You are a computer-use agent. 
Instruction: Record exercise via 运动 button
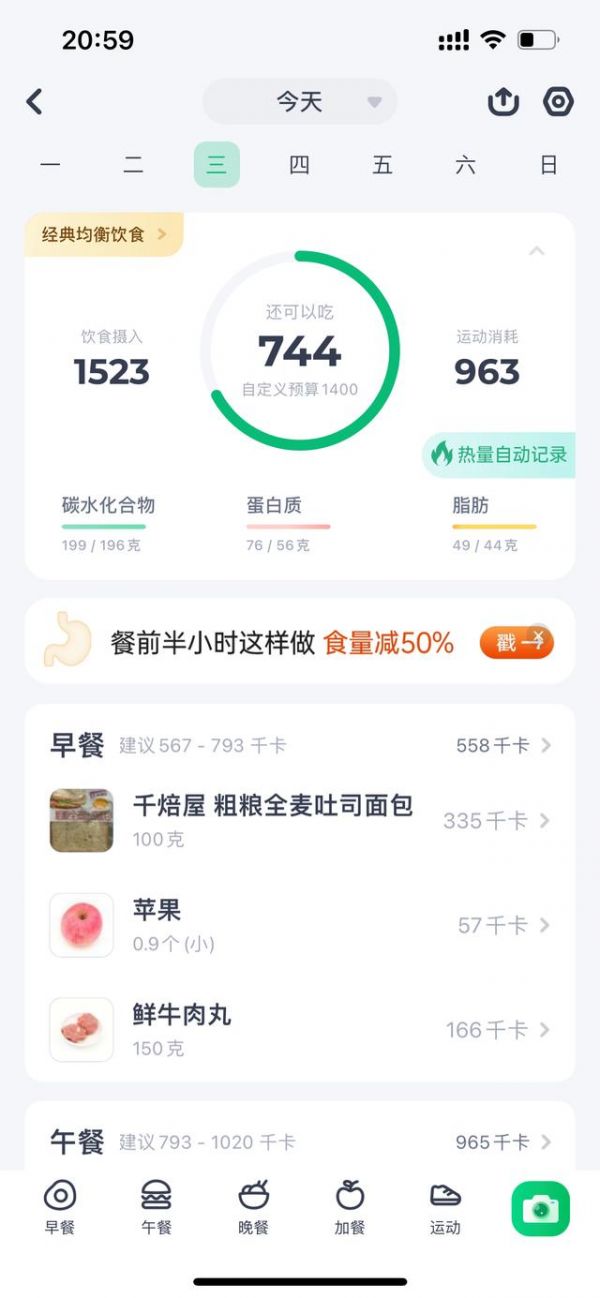[x=445, y=1207]
